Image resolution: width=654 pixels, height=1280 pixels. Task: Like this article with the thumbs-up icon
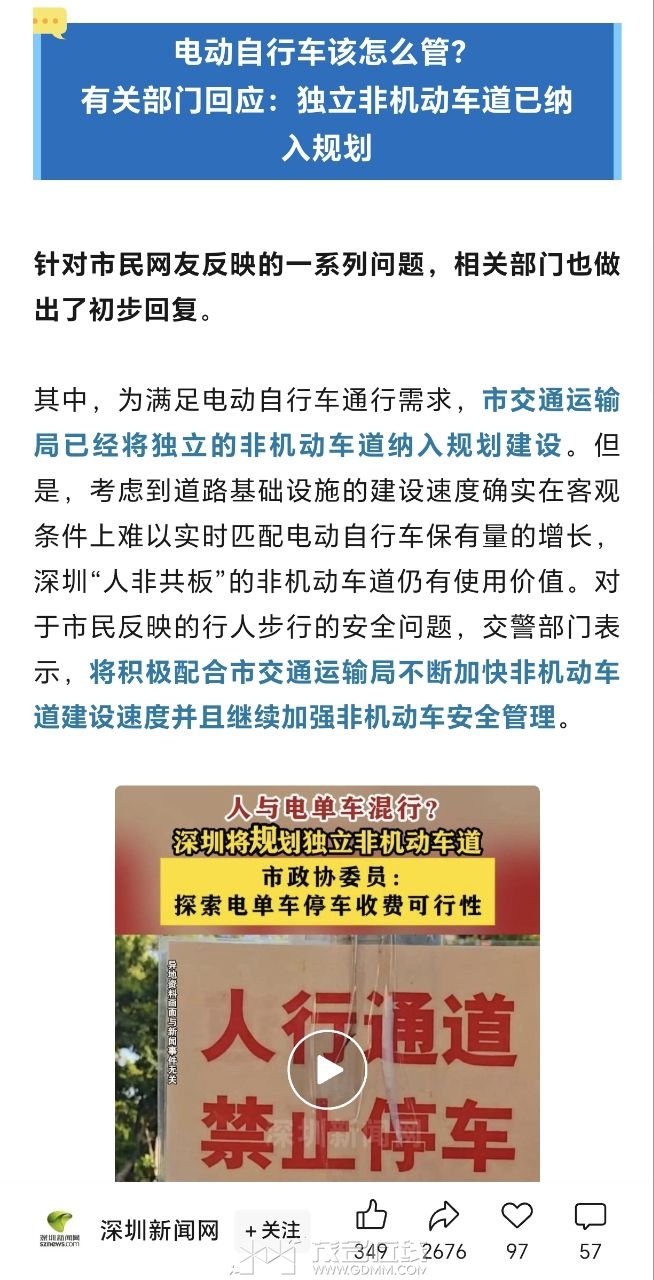[x=371, y=1216]
